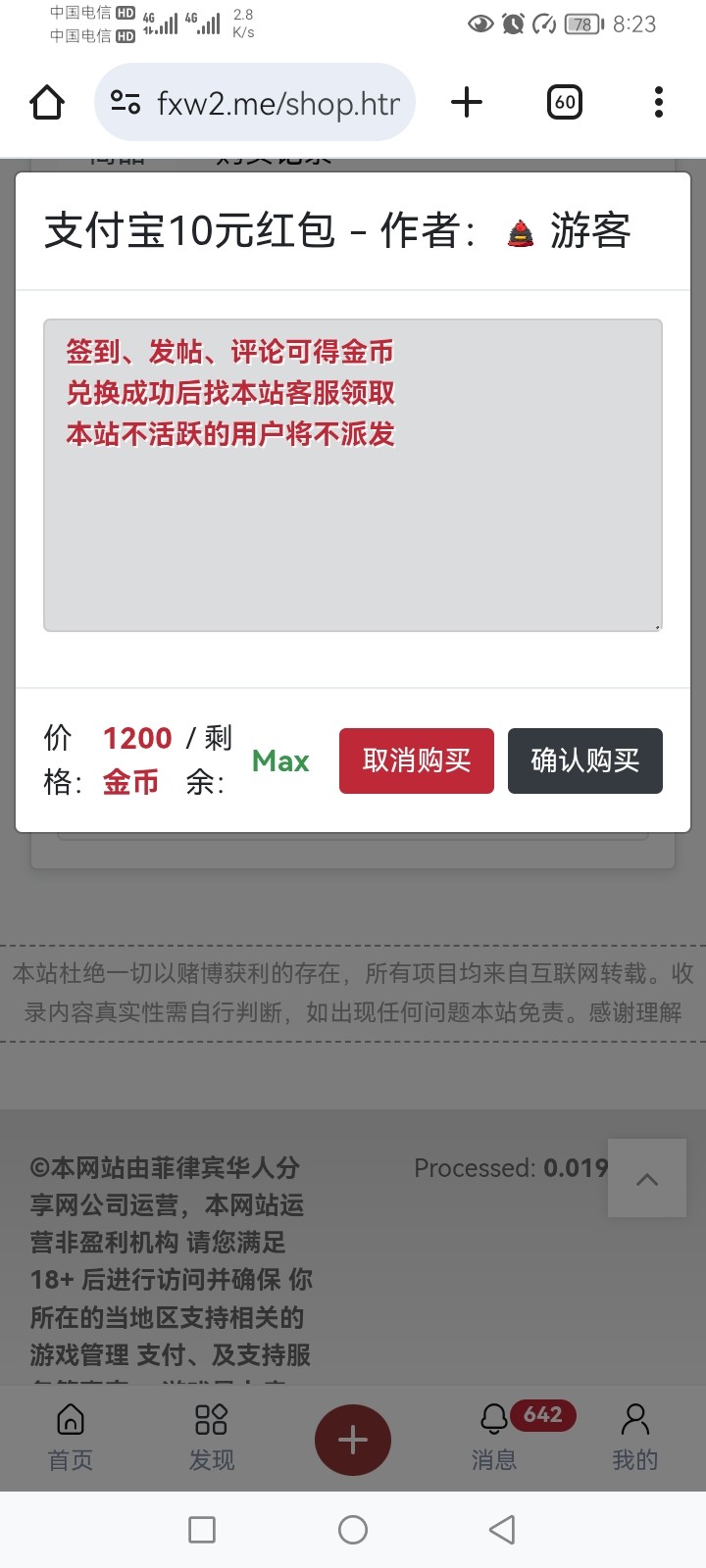Tap the red plus floating action button
Image resolution: width=706 pixels, height=1568 pixels.
tap(353, 1440)
